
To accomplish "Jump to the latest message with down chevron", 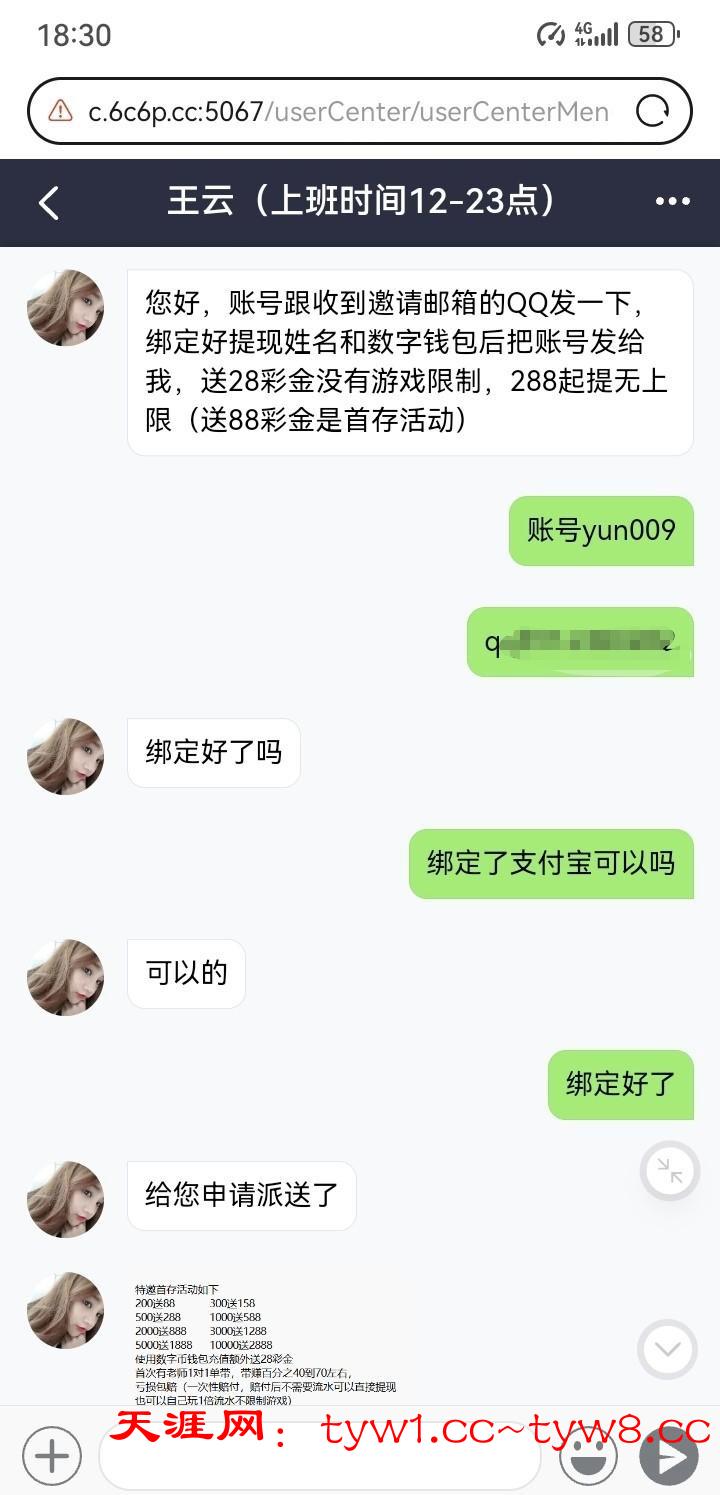I will pyautogui.click(x=667, y=1350).
